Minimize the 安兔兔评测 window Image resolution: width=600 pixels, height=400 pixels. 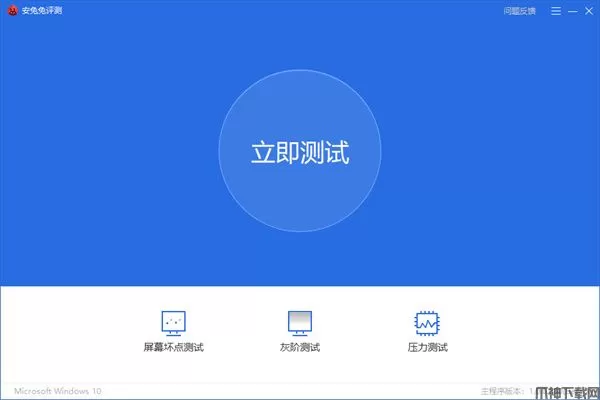pyautogui.click(x=571, y=10)
